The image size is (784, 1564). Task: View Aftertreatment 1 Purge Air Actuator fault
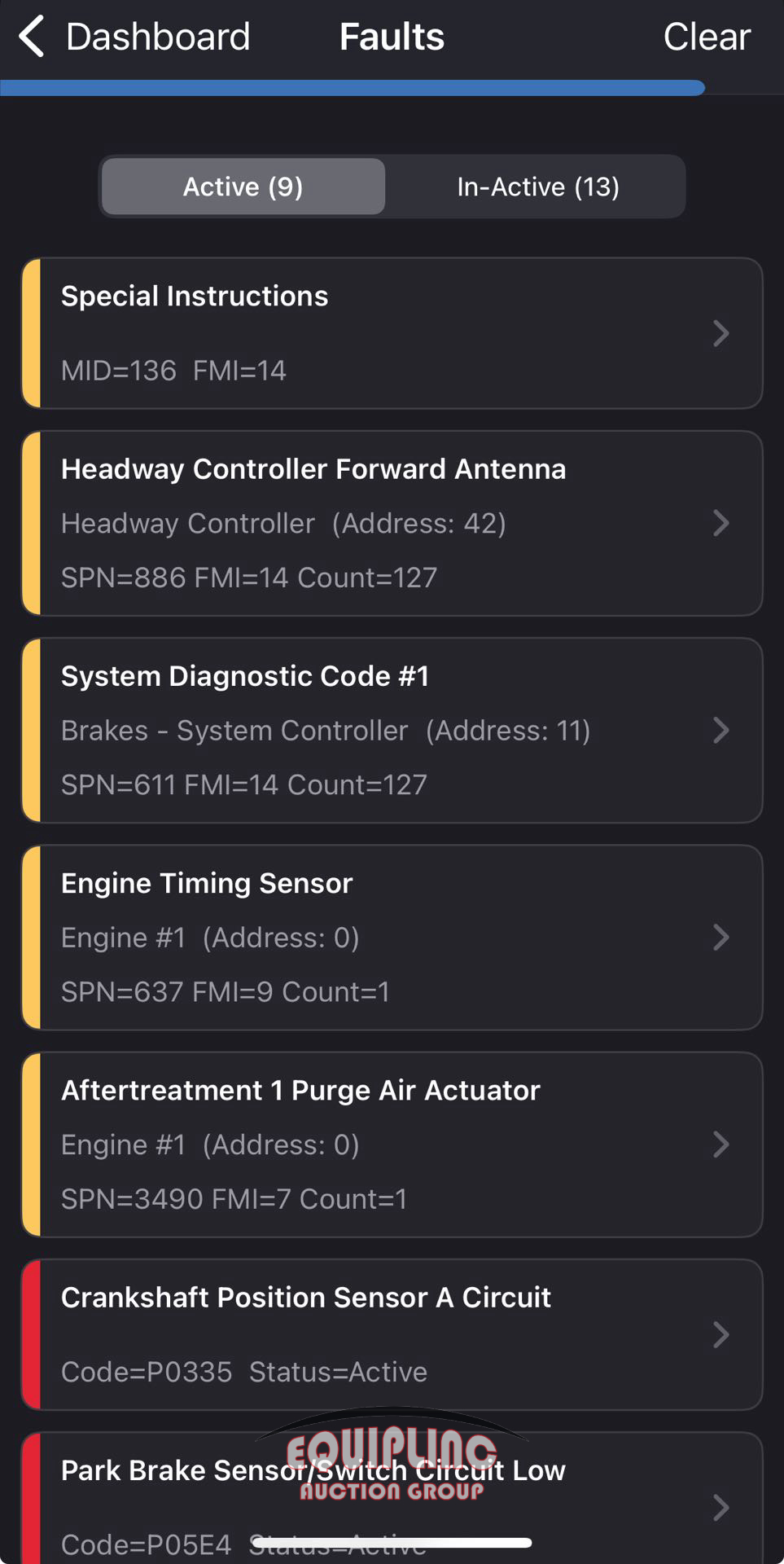click(x=392, y=1144)
